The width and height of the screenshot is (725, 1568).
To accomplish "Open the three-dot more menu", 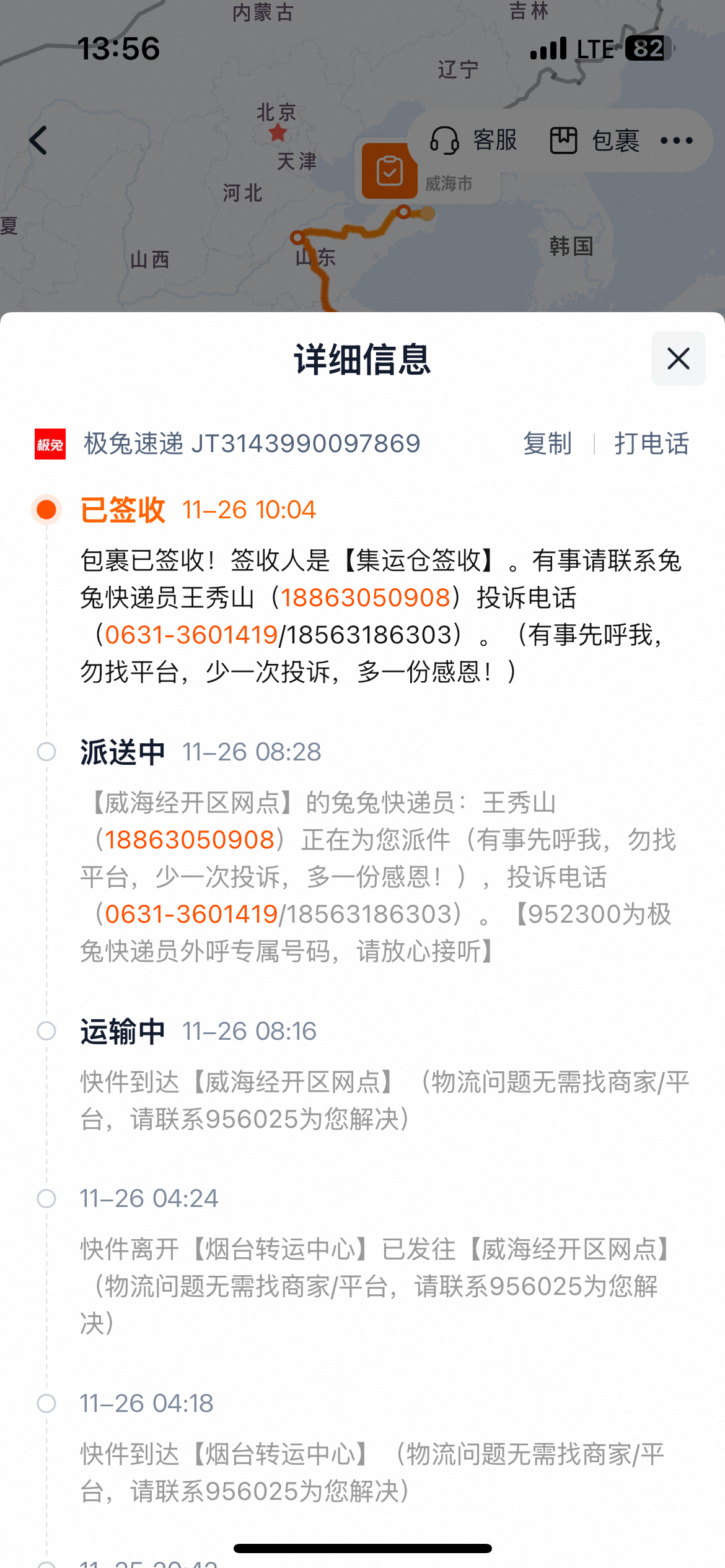I will pos(676,141).
